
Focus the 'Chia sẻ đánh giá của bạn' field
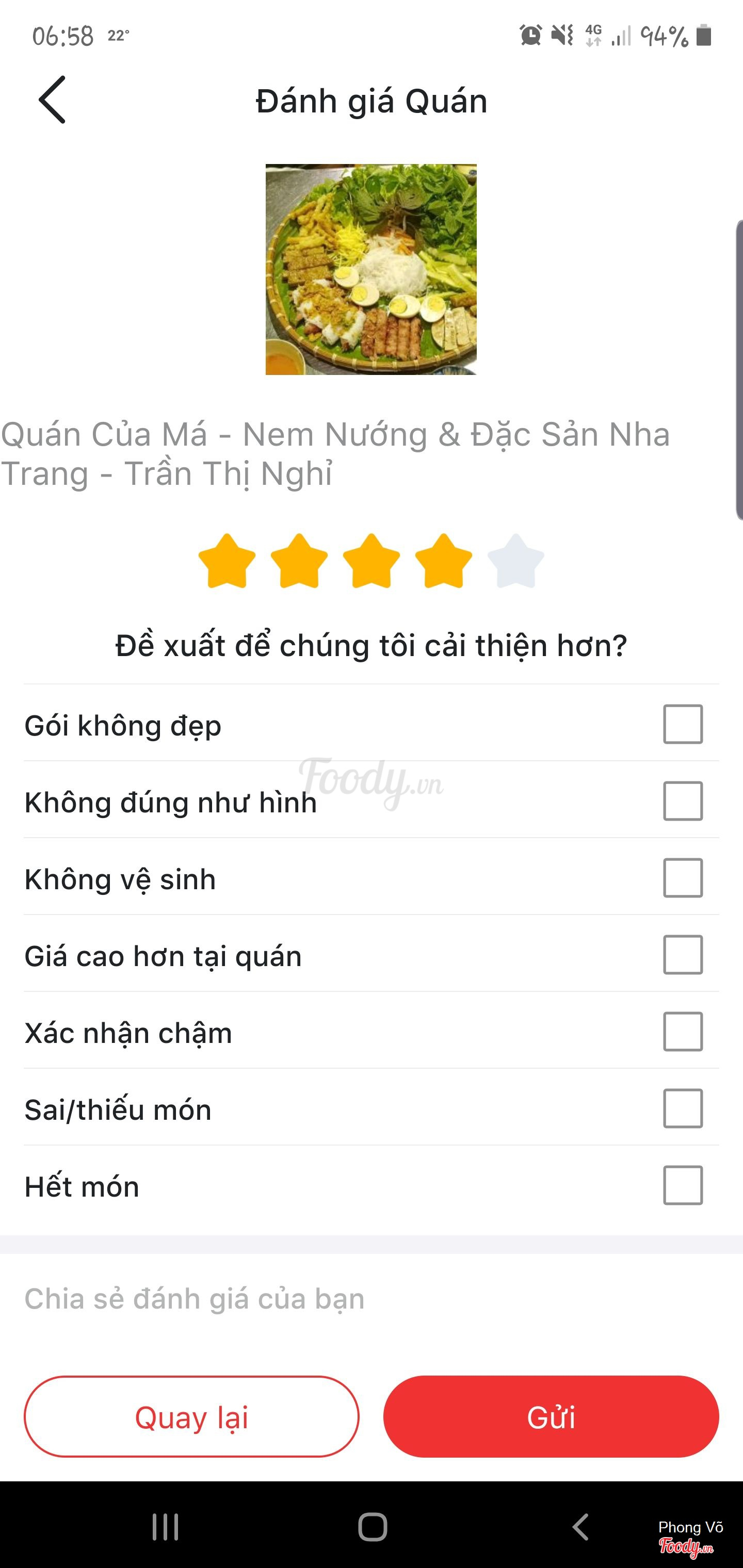pos(372,1299)
